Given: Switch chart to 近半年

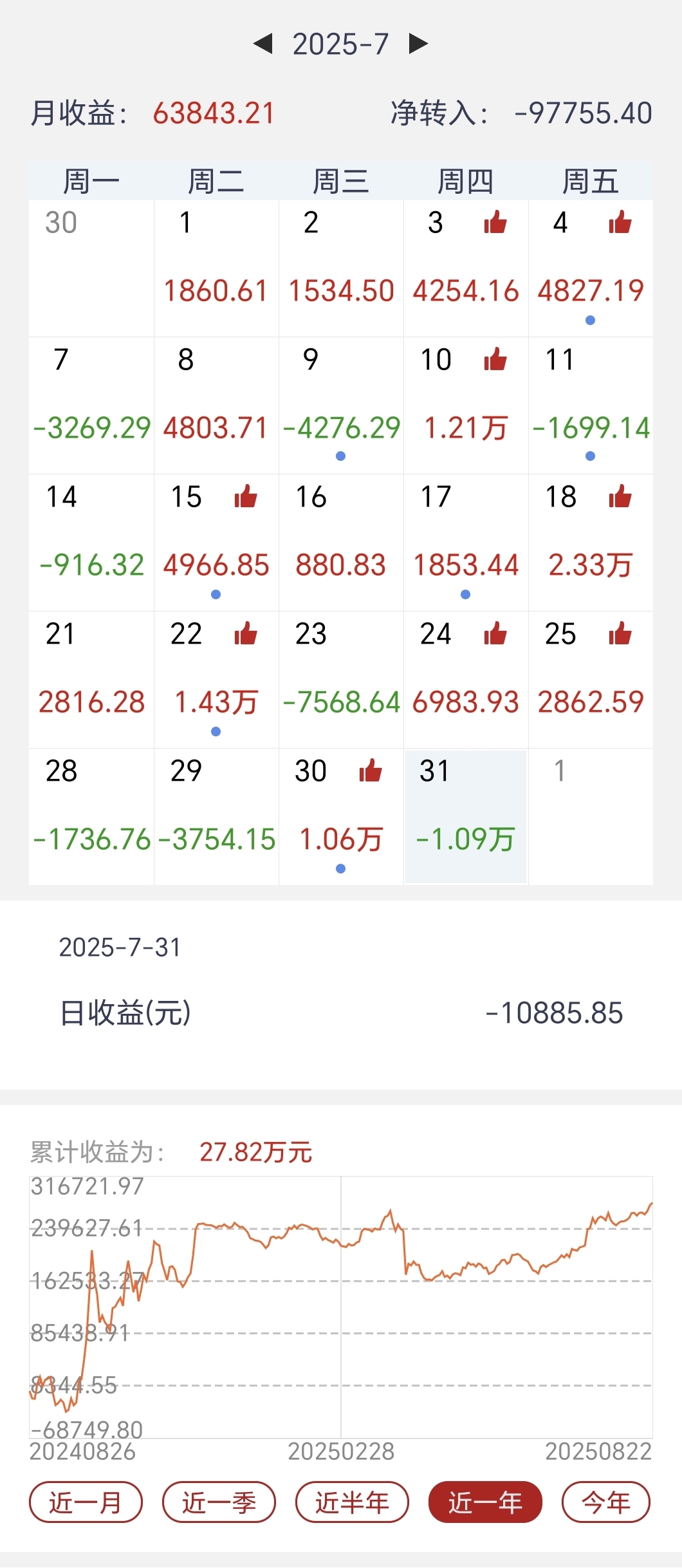Looking at the screenshot, I should tap(352, 1502).
